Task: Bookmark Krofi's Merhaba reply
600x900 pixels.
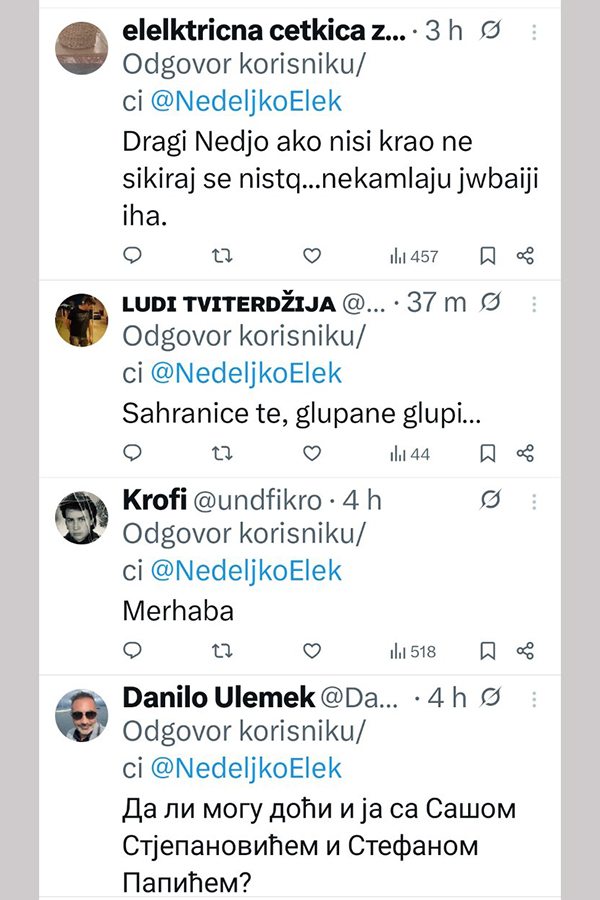Action: pyautogui.click(x=488, y=651)
